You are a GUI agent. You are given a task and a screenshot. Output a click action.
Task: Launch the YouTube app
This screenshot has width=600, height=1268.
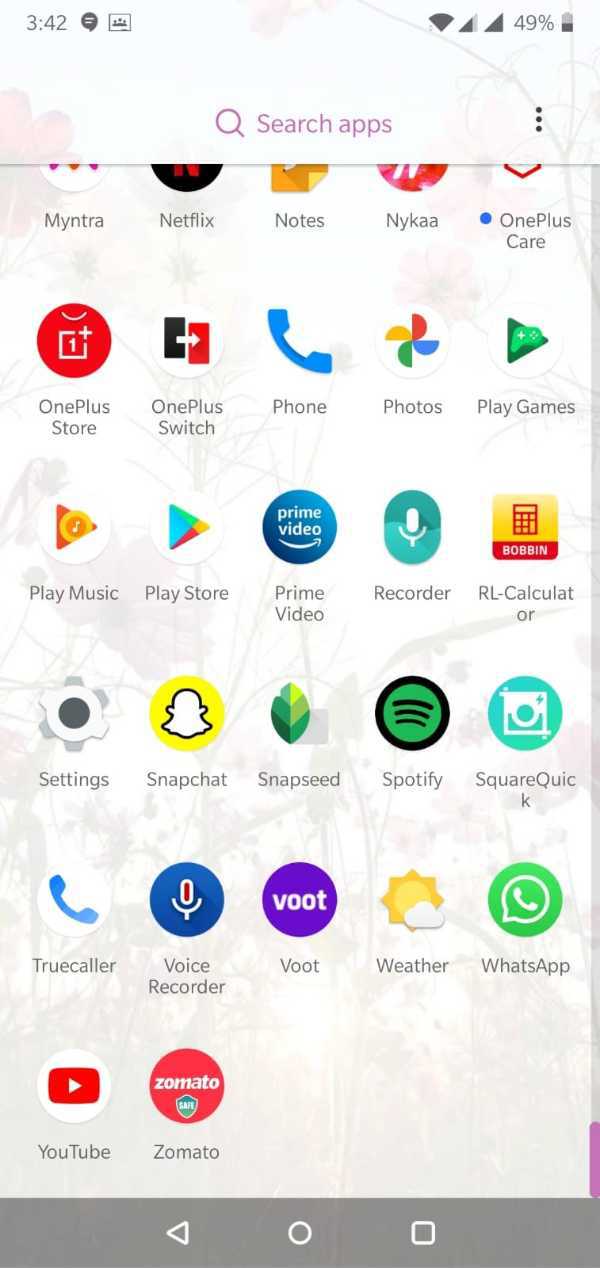click(74, 1086)
